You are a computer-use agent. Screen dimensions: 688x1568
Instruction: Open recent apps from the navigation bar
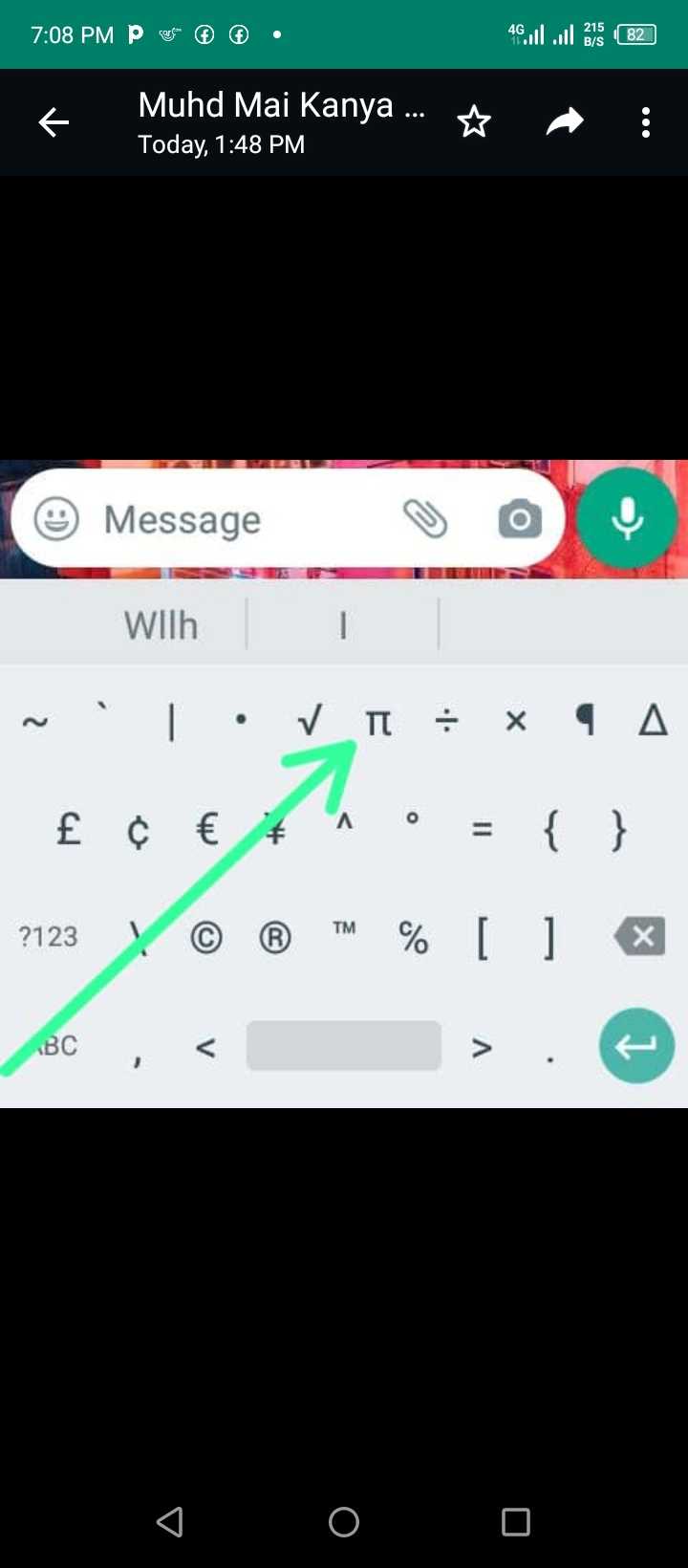pyautogui.click(x=516, y=1521)
